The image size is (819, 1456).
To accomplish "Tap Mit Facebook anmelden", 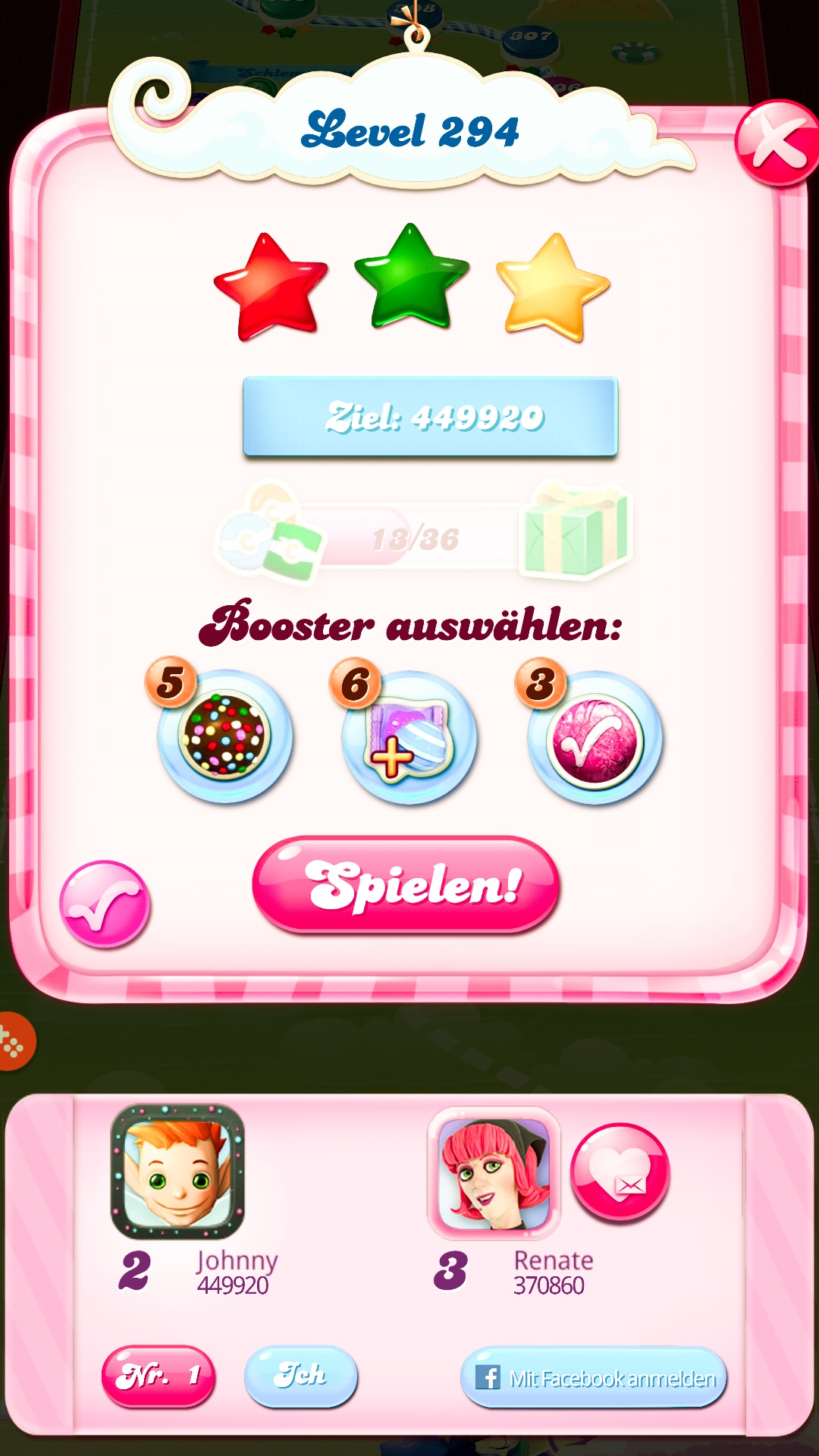I will 594,1377.
